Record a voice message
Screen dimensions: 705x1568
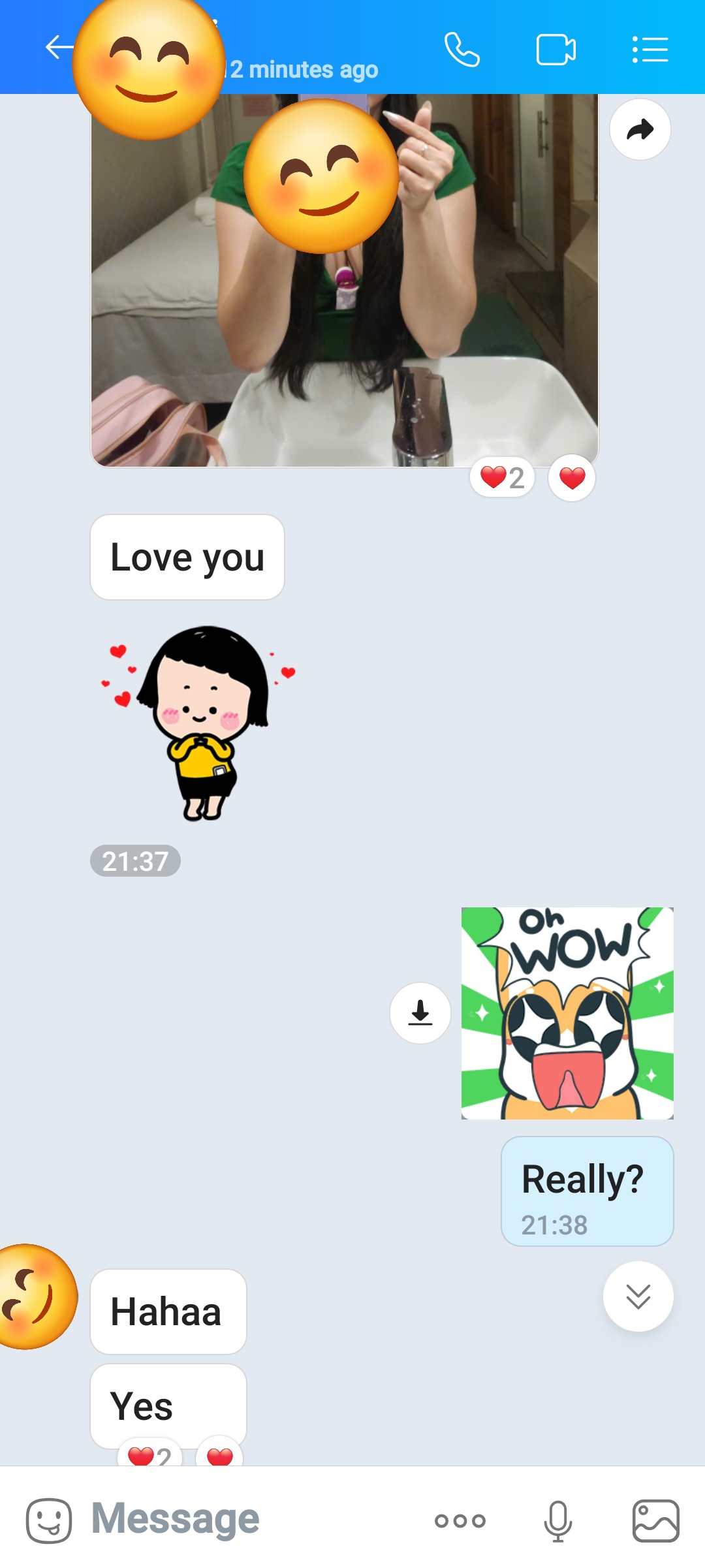click(x=557, y=1520)
